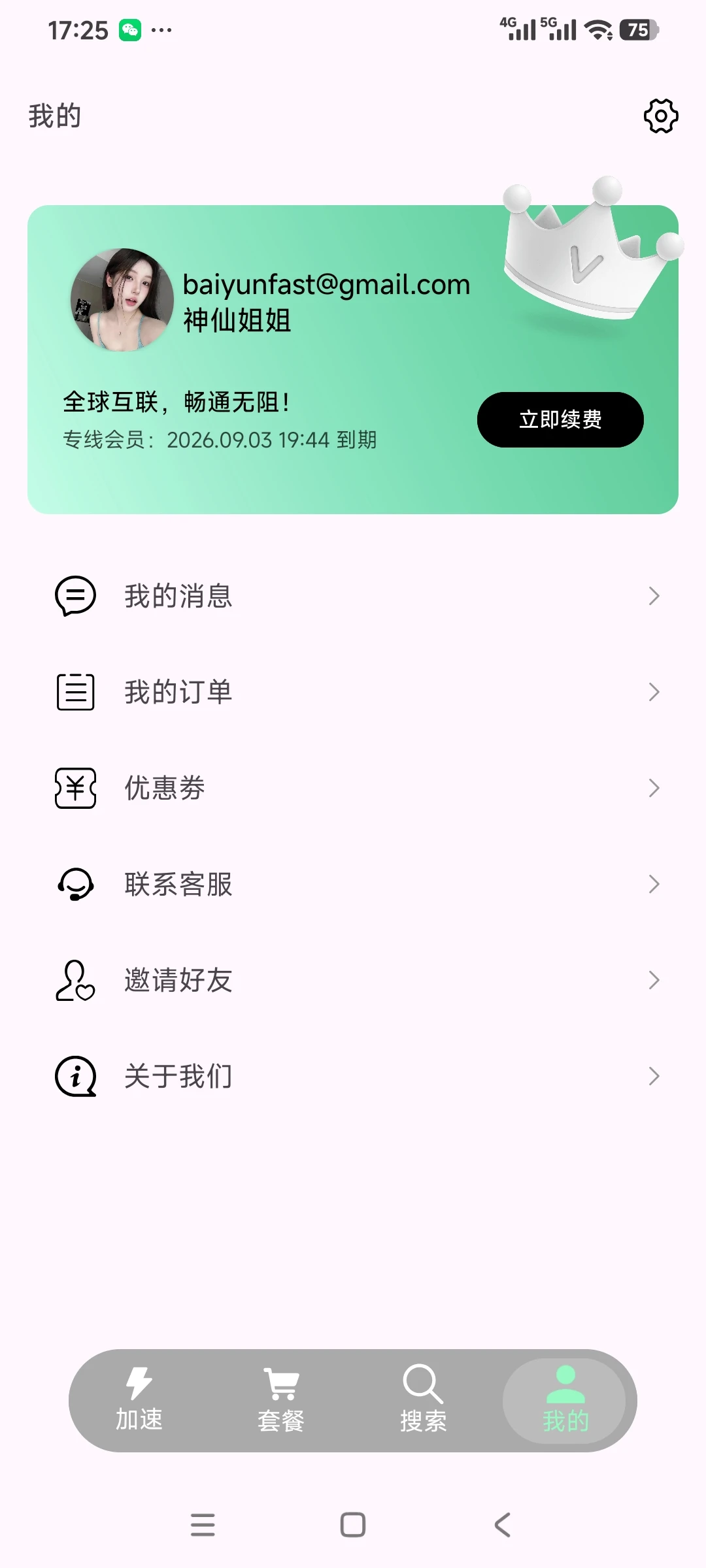This screenshot has width=706, height=1568.
Task: View 我的订单 orders
Action: (x=353, y=692)
